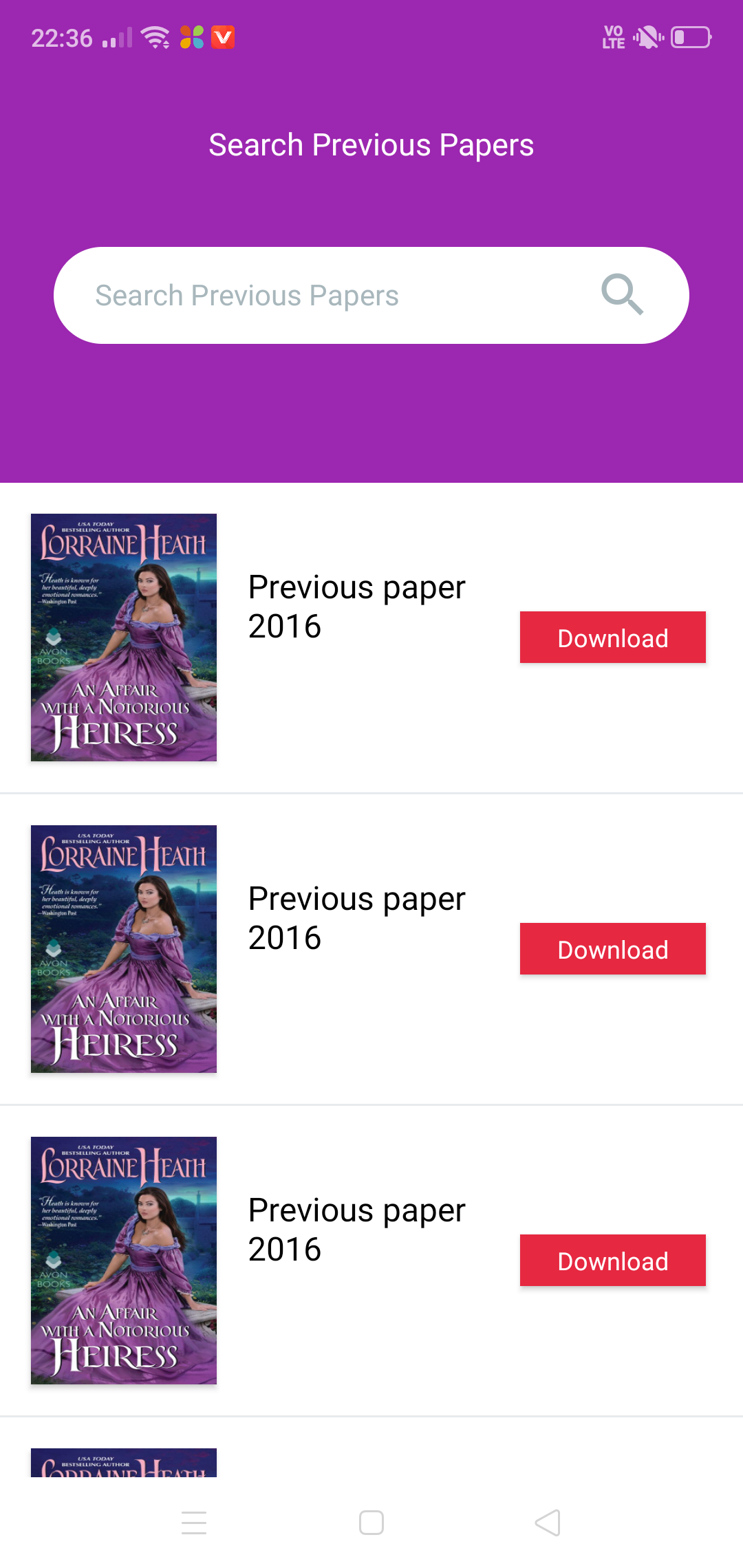743x1568 pixels.
Task: Open the third paper's cover thumbnail
Action: point(124,1261)
